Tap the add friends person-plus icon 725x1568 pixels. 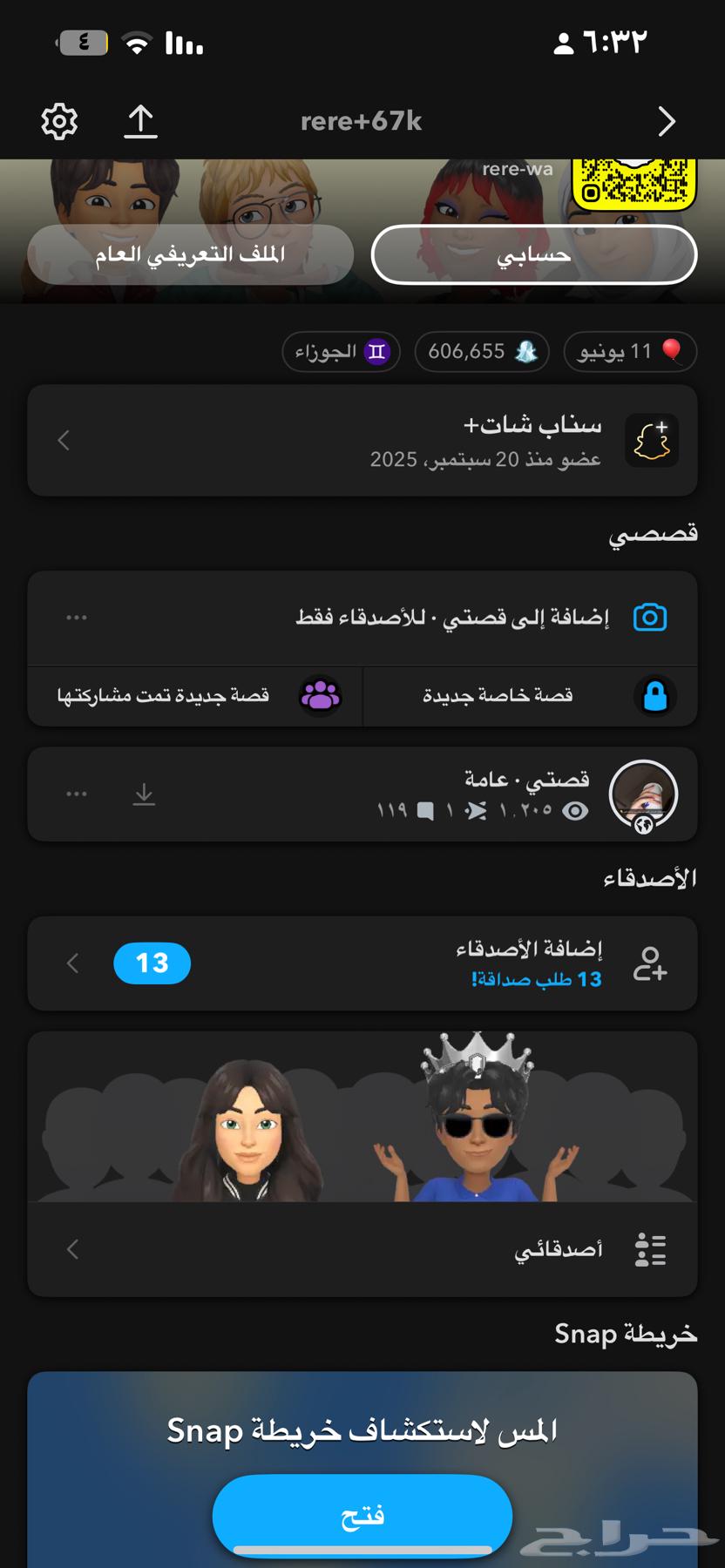[x=653, y=963]
